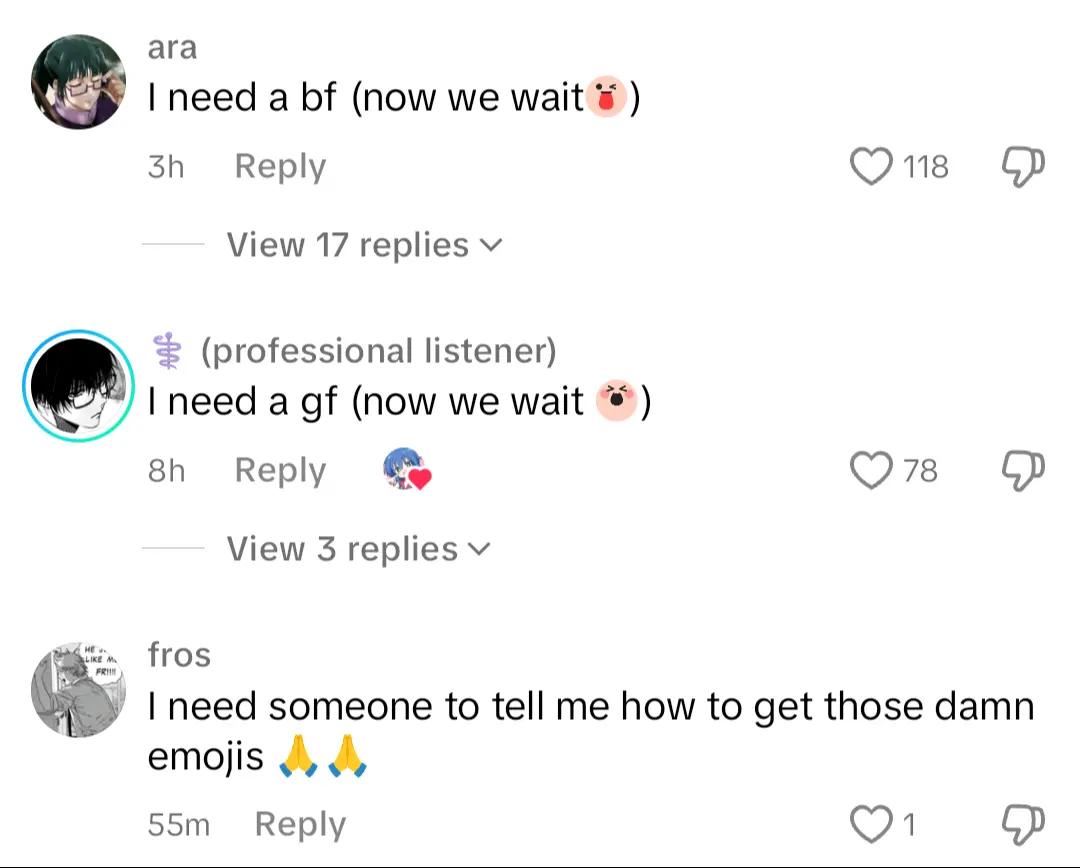
Task: Dislike the professional listener comment
Action: point(1022,469)
